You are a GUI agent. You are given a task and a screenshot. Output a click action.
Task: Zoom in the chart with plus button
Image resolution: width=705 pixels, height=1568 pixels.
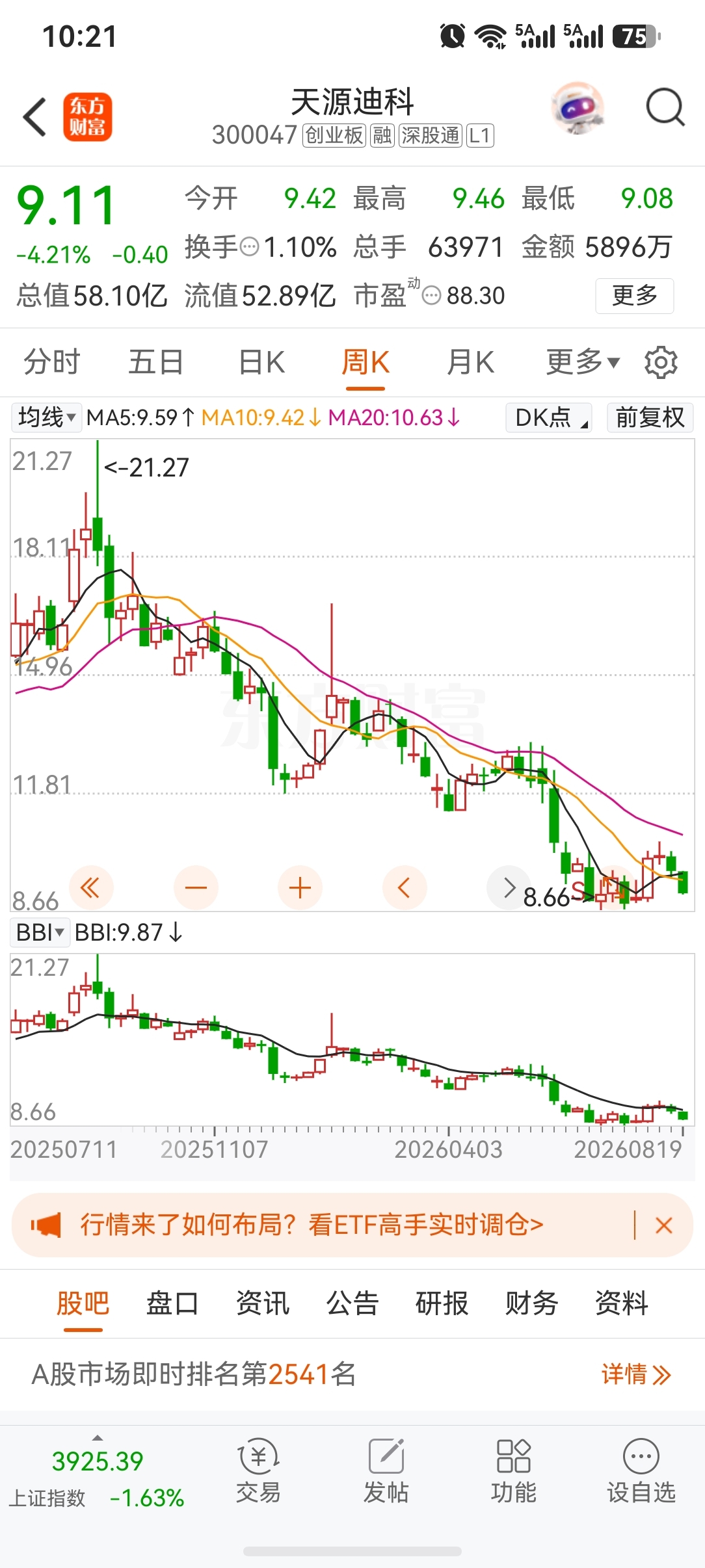(300, 887)
